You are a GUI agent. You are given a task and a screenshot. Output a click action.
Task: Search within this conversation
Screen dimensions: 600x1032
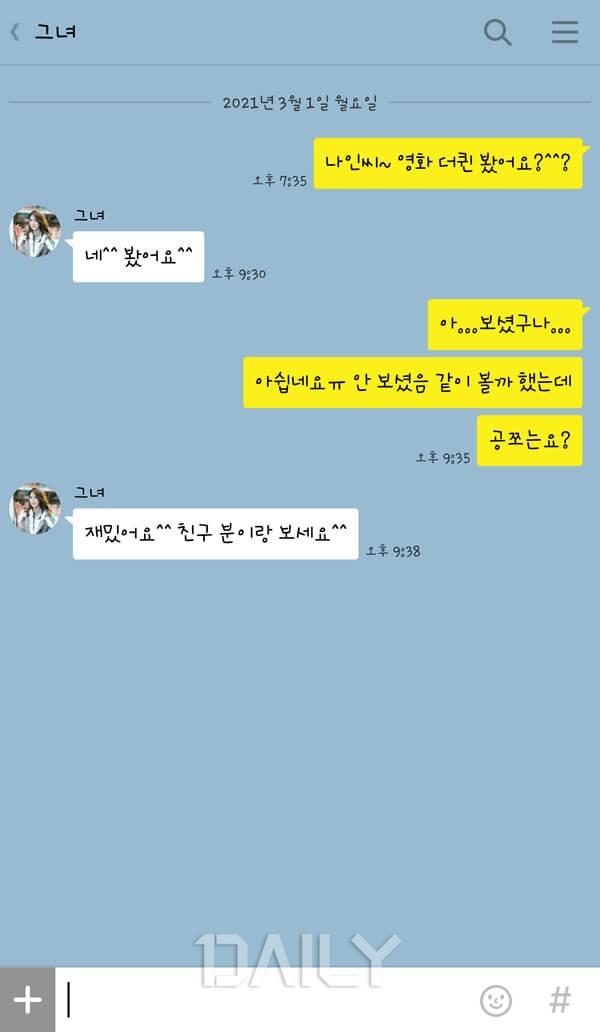[x=497, y=32]
